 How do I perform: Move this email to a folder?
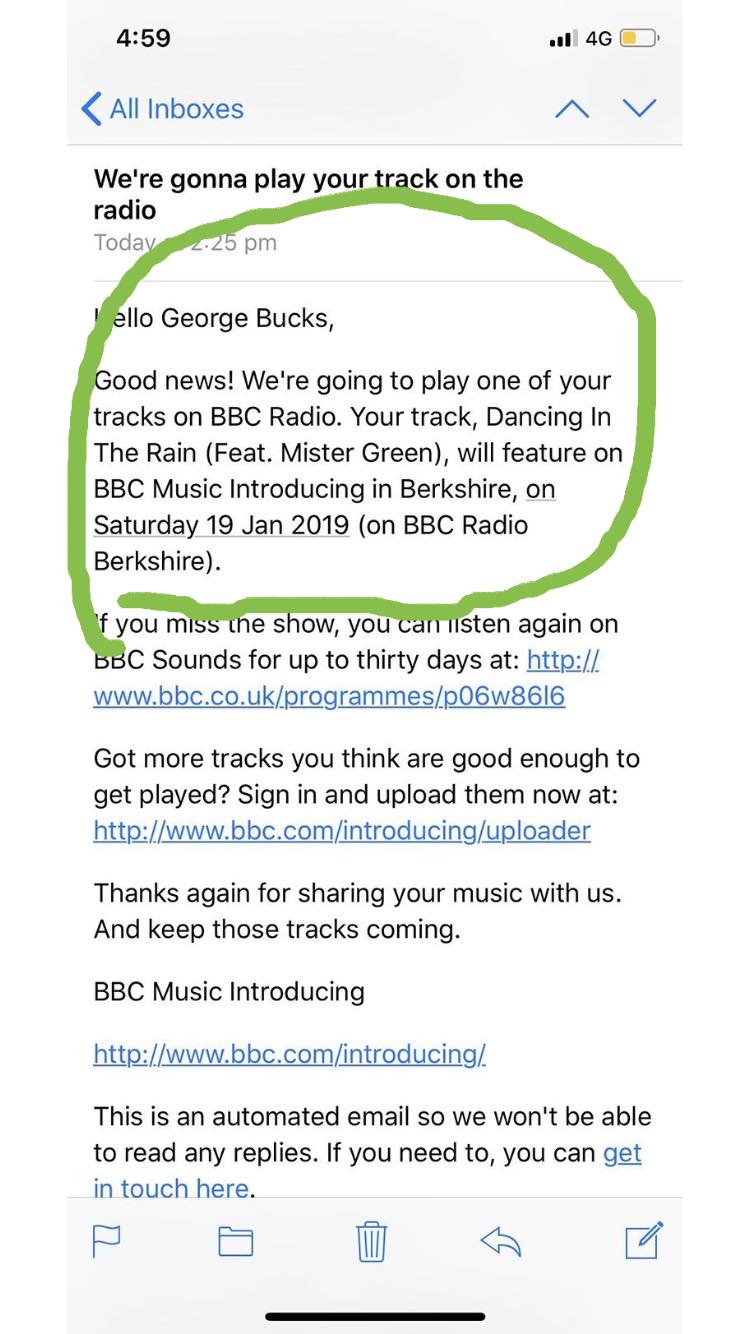[236, 1241]
